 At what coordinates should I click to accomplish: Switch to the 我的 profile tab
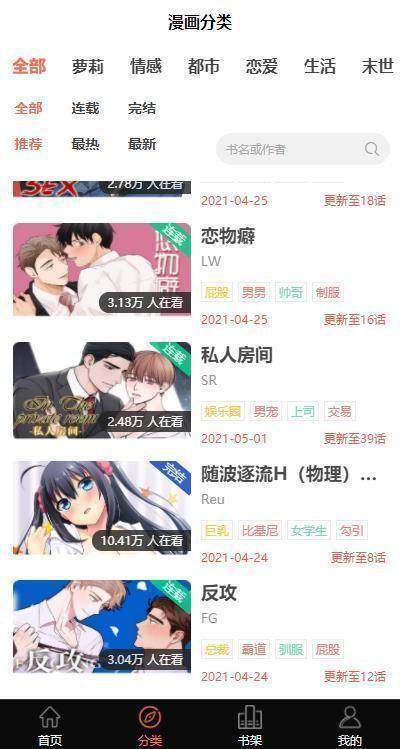(350, 725)
